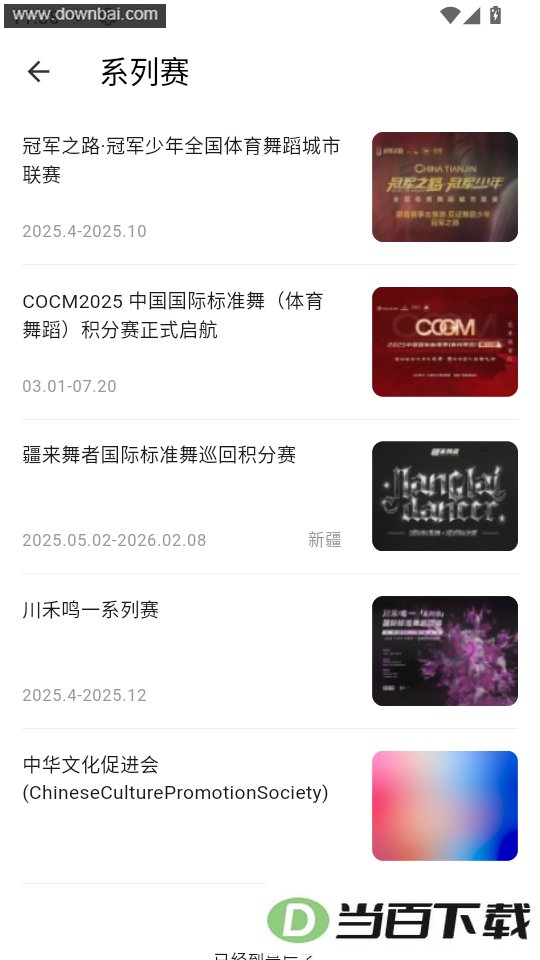Open 川禾鸣一系列赛 entry
Image resolution: width=540 pixels, height=960 pixels.
pos(270,651)
